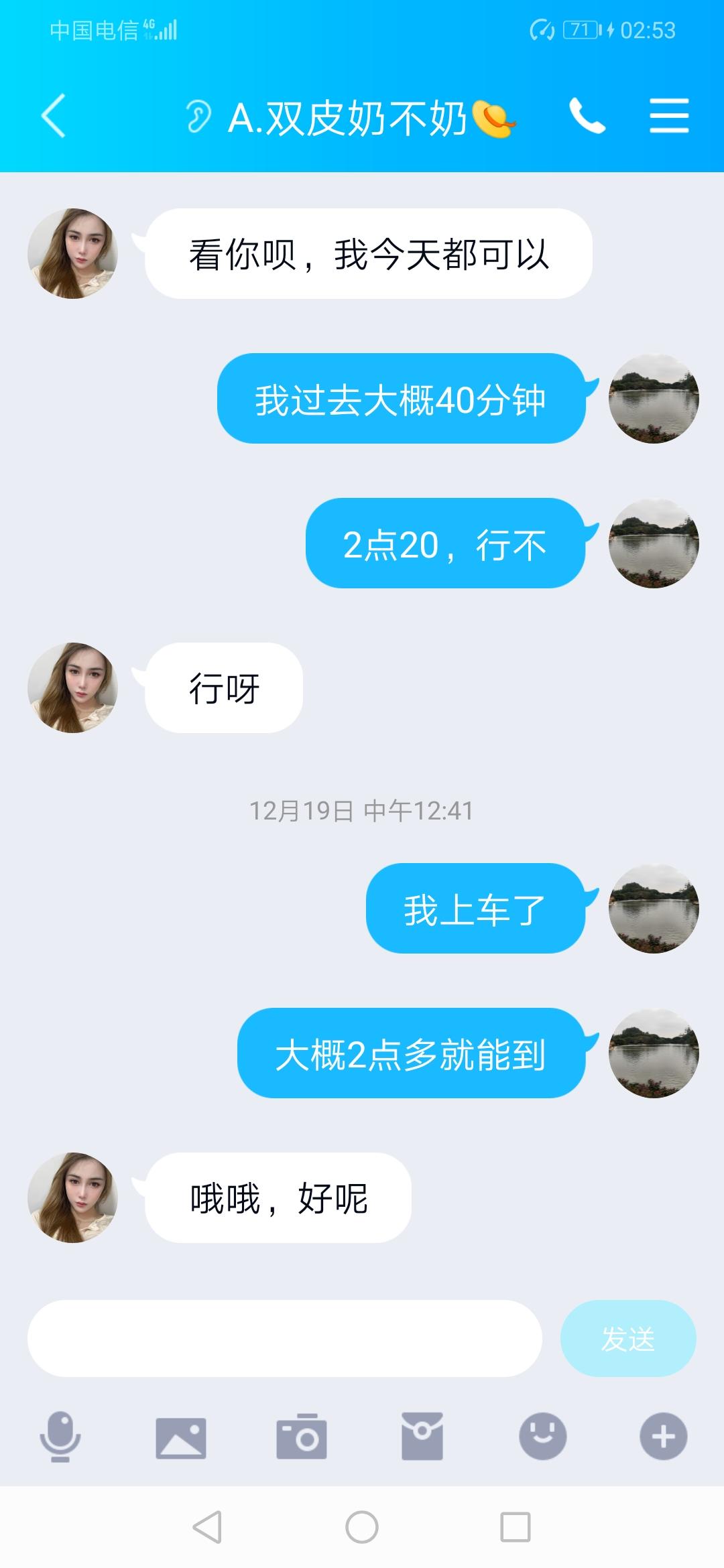Open contact's avatar beside 行呀
Screen dimensions: 724x1568
[72, 688]
